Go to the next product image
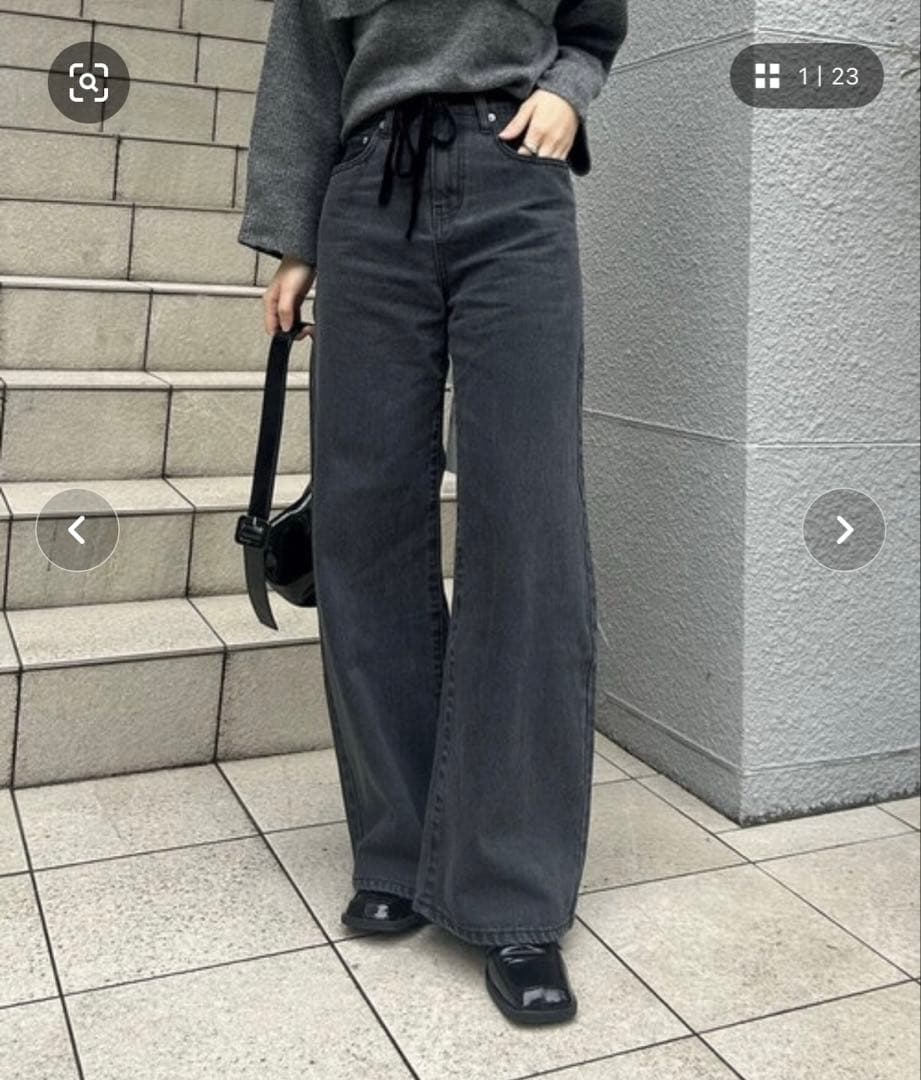The height and width of the screenshot is (1080, 921). pyautogui.click(x=844, y=530)
